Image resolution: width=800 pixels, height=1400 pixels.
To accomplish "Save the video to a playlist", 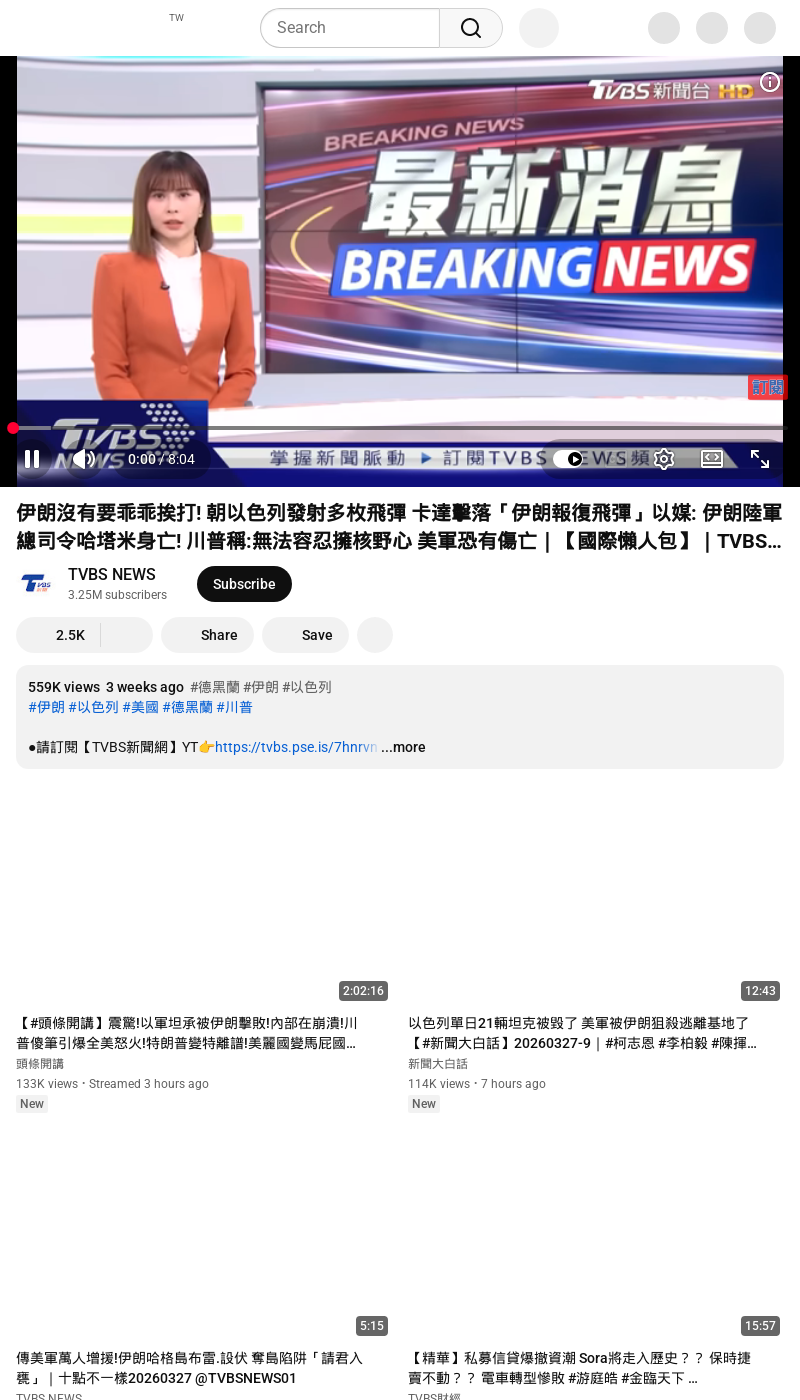I will tap(305, 635).
